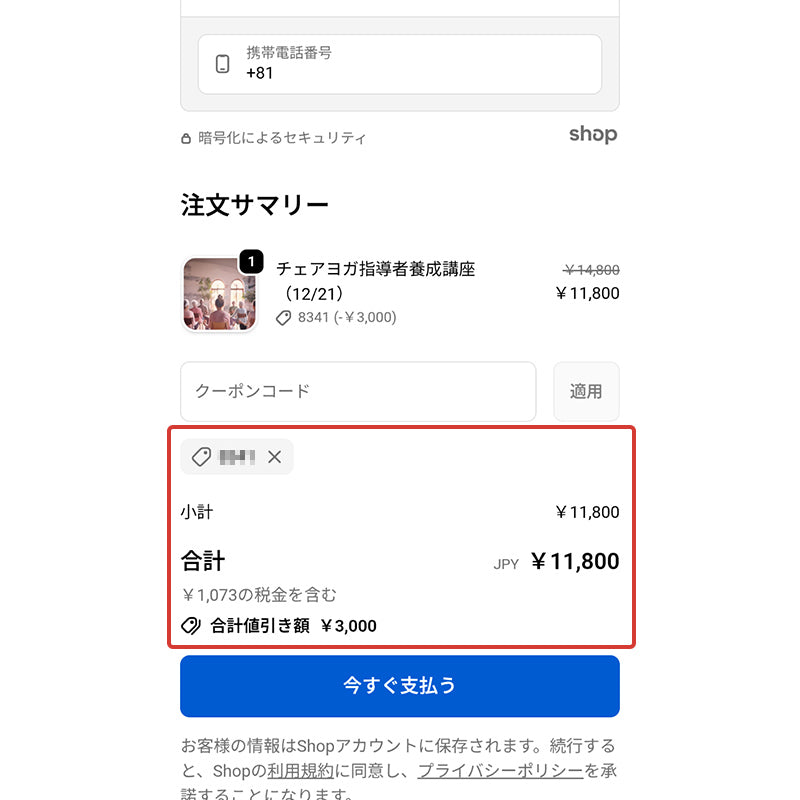This screenshot has width=800, height=800.
Task: Tap 今すぐ支払う to pay now
Action: point(400,686)
